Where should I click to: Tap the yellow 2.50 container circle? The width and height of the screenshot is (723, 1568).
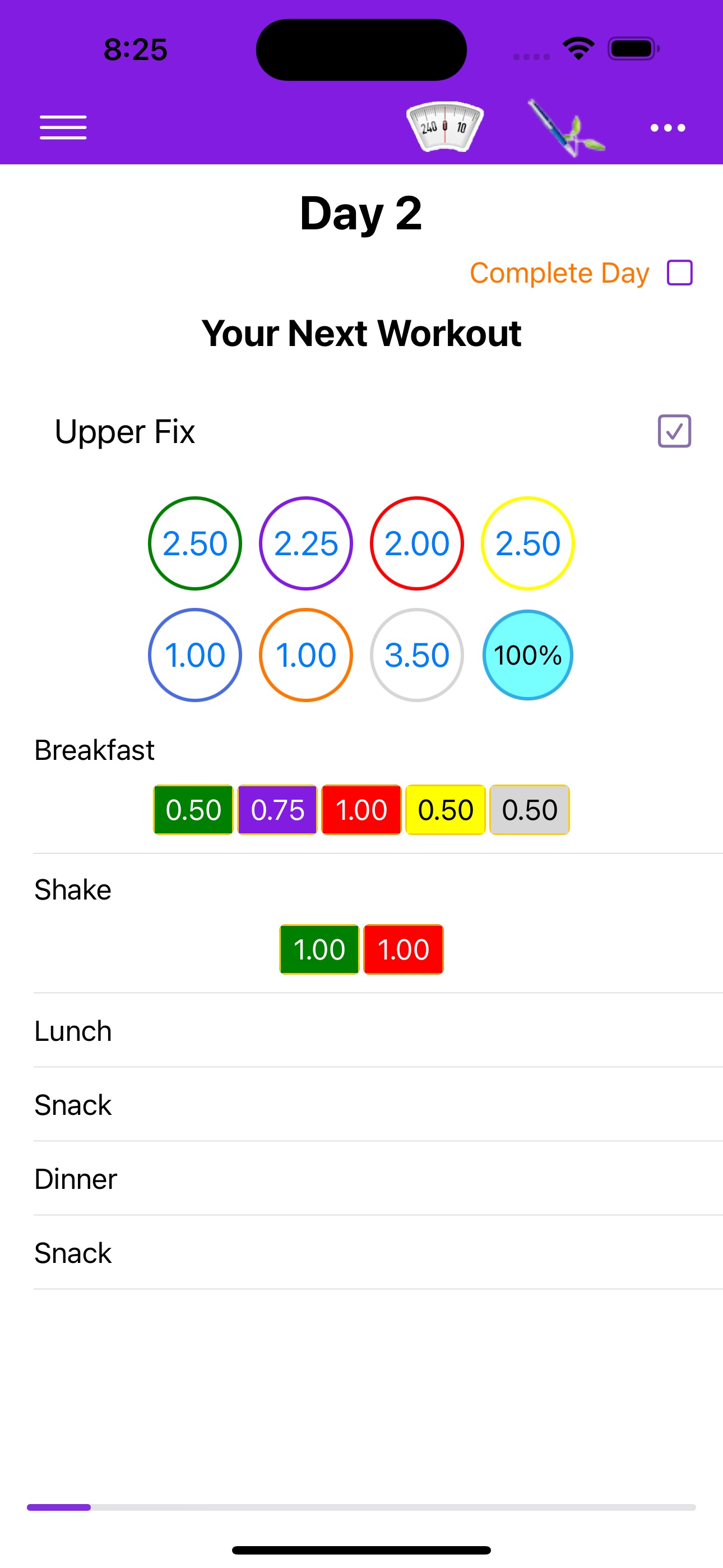(527, 543)
